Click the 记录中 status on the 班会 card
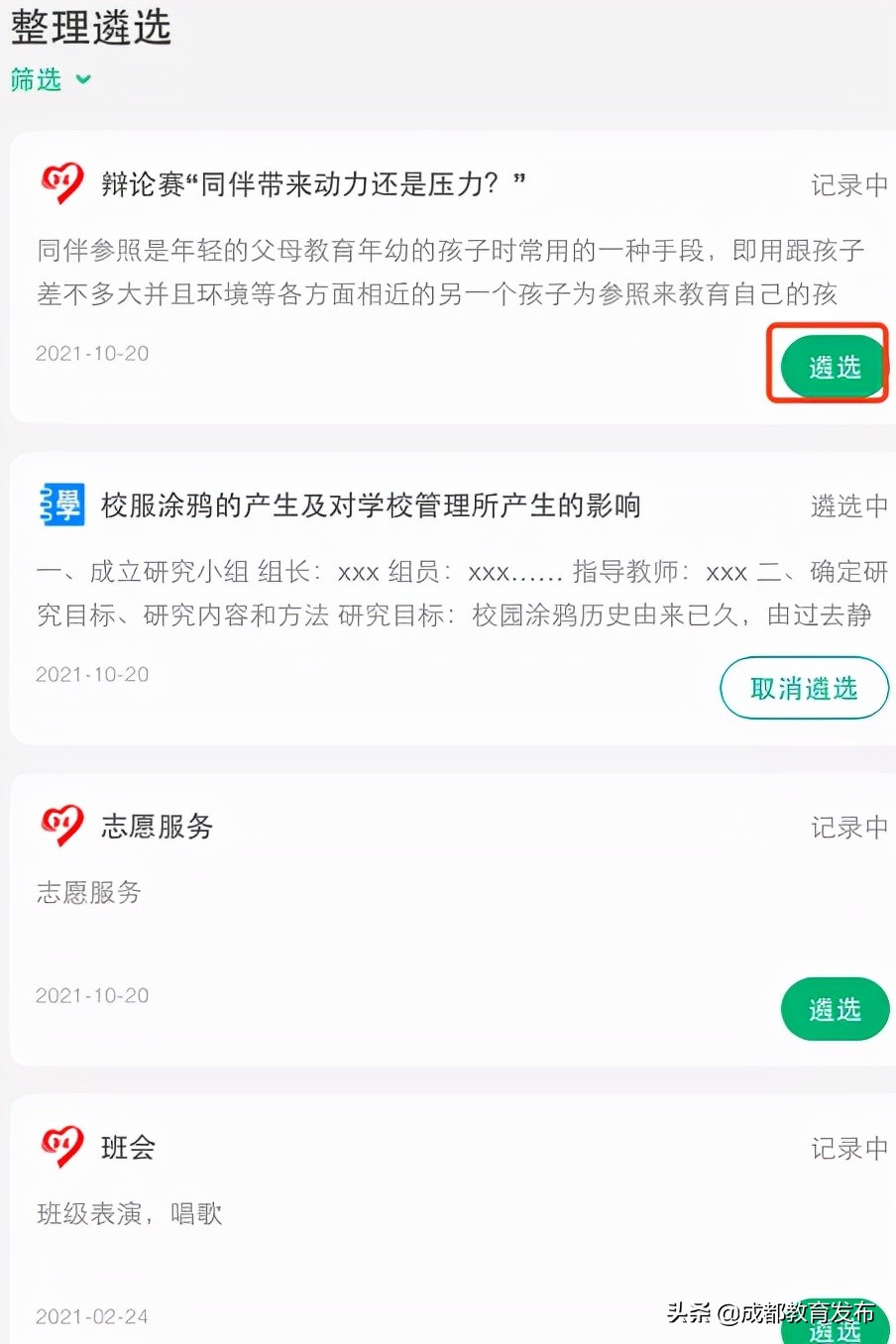 pyautogui.click(x=848, y=1148)
